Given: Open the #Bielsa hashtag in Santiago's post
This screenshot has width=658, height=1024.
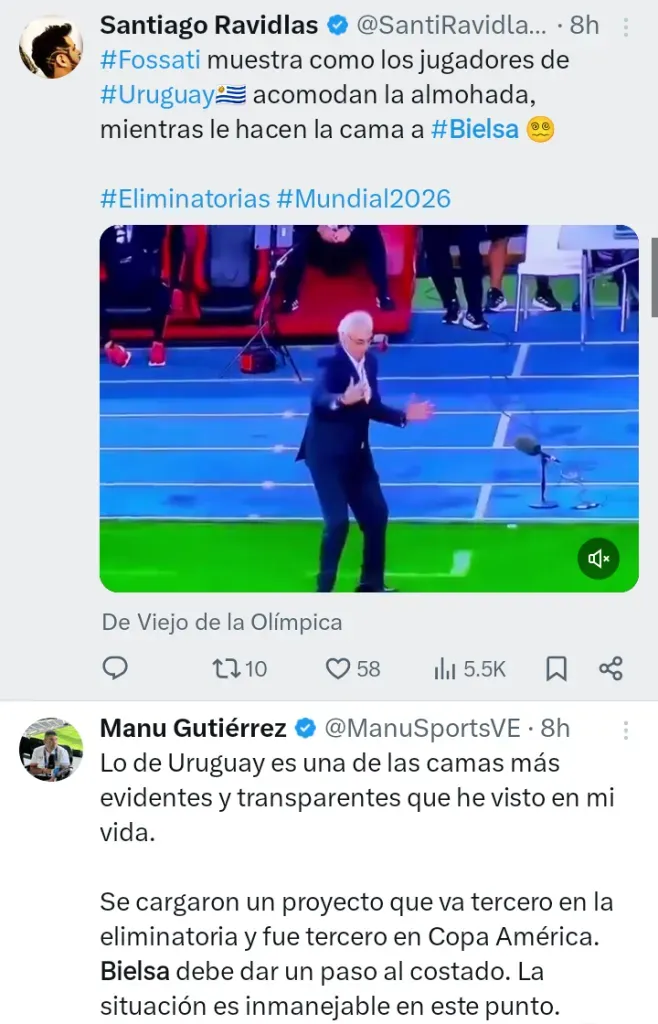Looking at the screenshot, I should click(x=475, y=130).
